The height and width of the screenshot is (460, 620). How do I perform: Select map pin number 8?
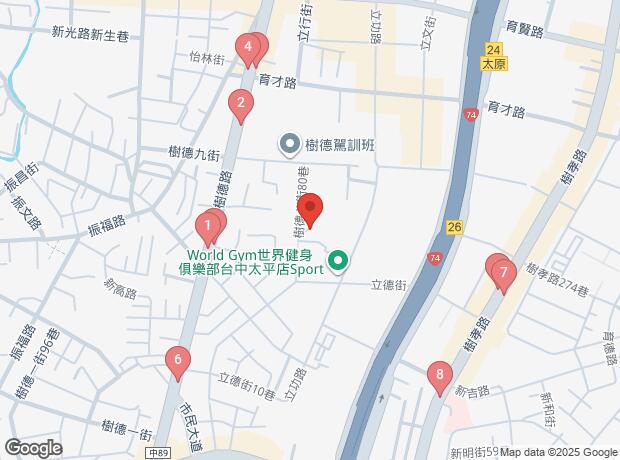pos(438,376)
